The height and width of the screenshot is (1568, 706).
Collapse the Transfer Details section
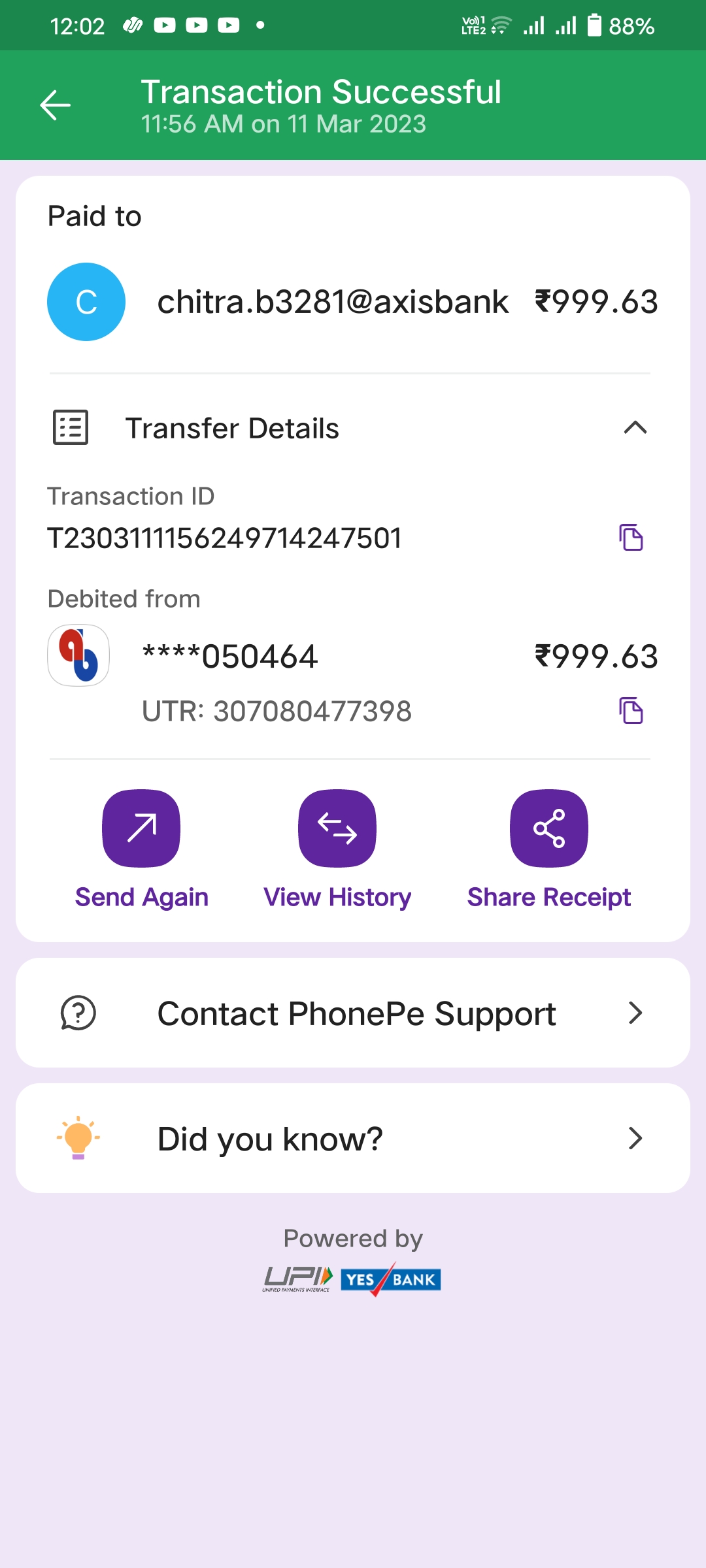(635, 428)
